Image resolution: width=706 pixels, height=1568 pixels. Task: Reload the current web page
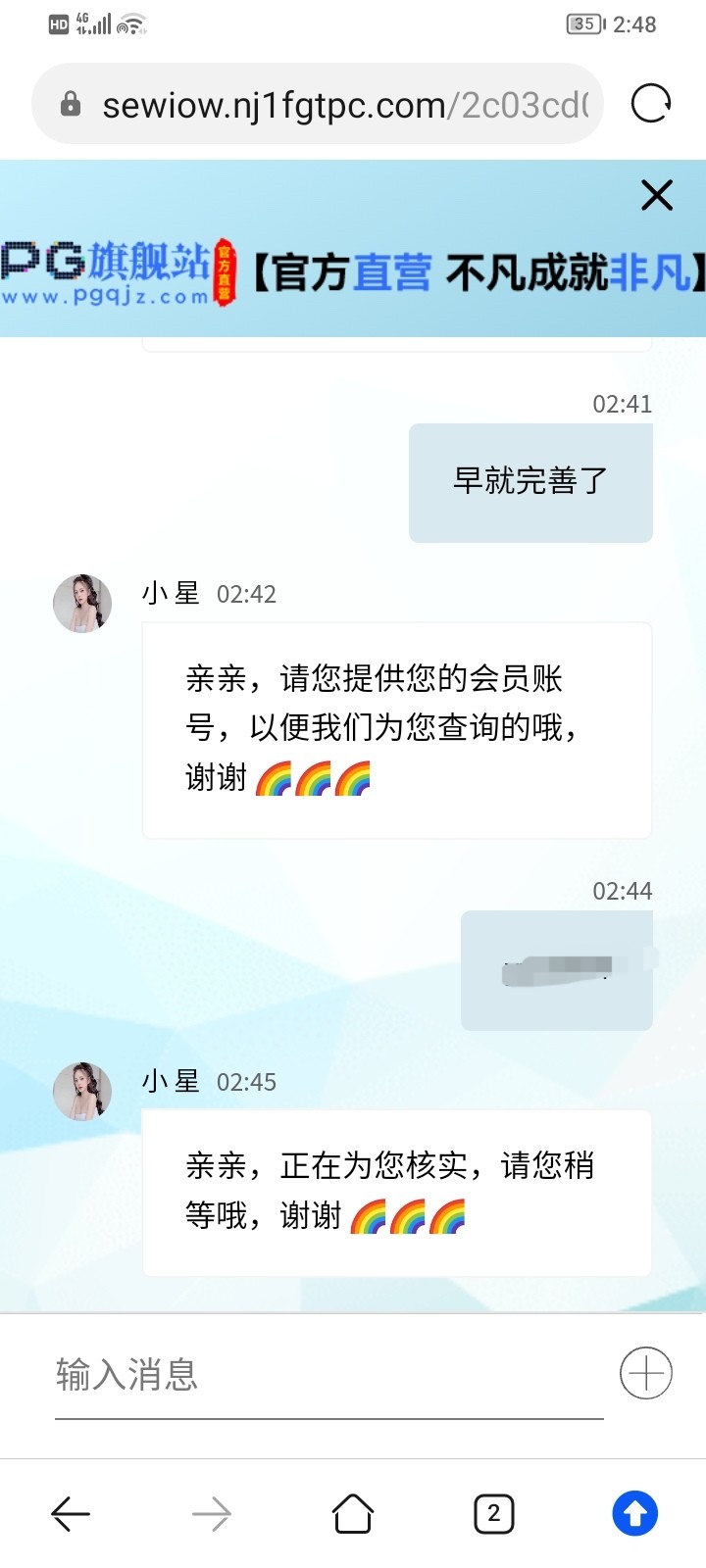[651, 103]
